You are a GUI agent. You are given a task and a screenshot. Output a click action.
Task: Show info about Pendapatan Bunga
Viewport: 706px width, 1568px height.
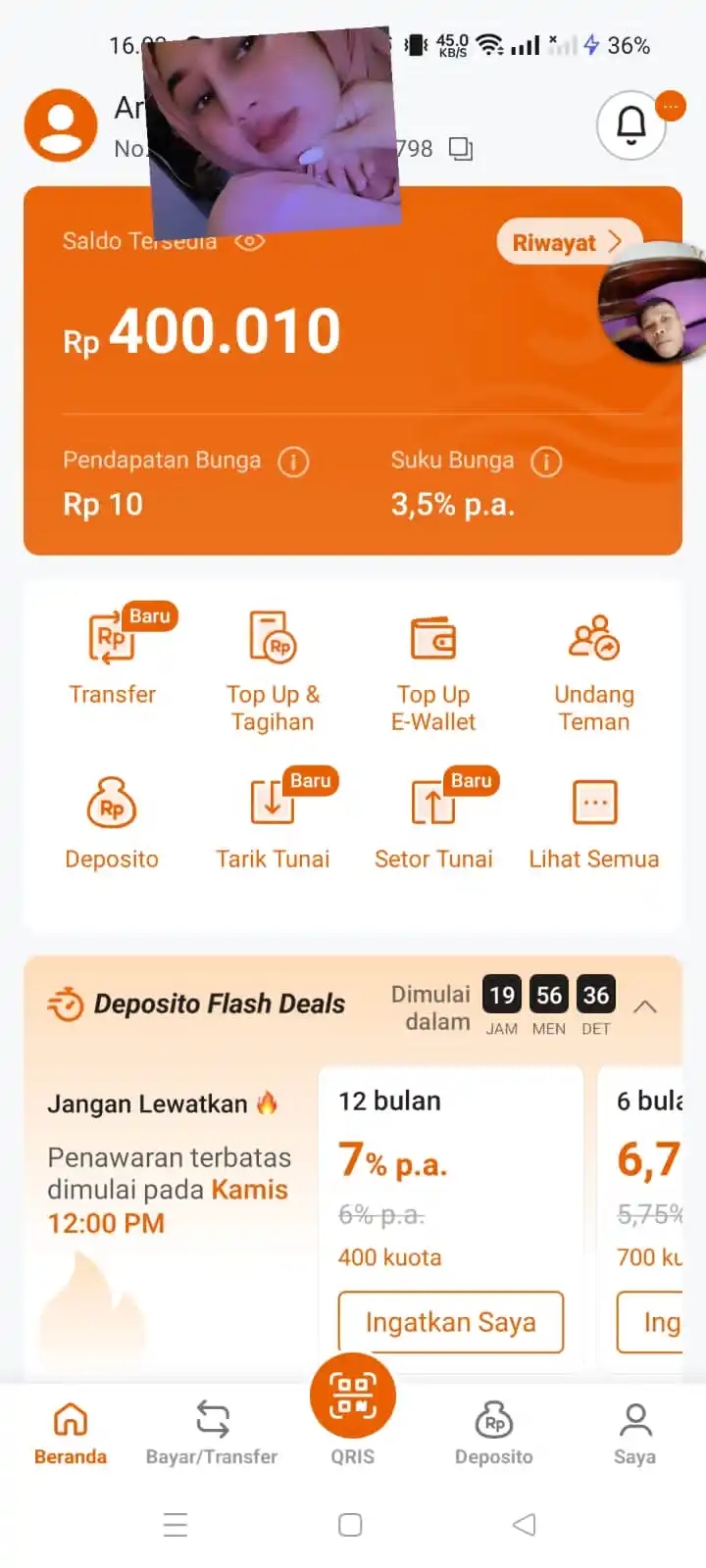(x=293, y=462)
